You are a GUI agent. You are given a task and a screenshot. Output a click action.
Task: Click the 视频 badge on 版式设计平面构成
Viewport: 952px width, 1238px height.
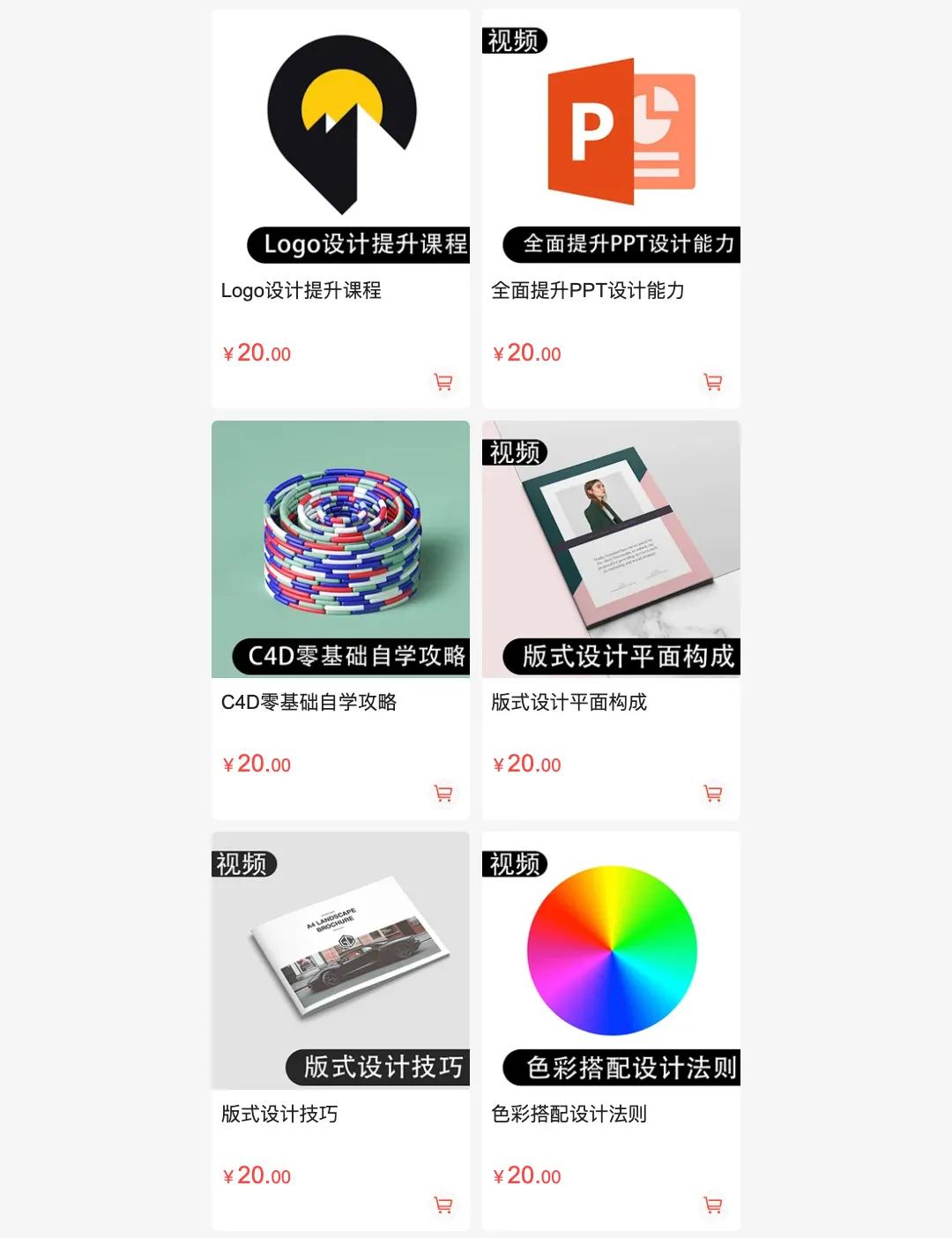click(x=515, y=452)
